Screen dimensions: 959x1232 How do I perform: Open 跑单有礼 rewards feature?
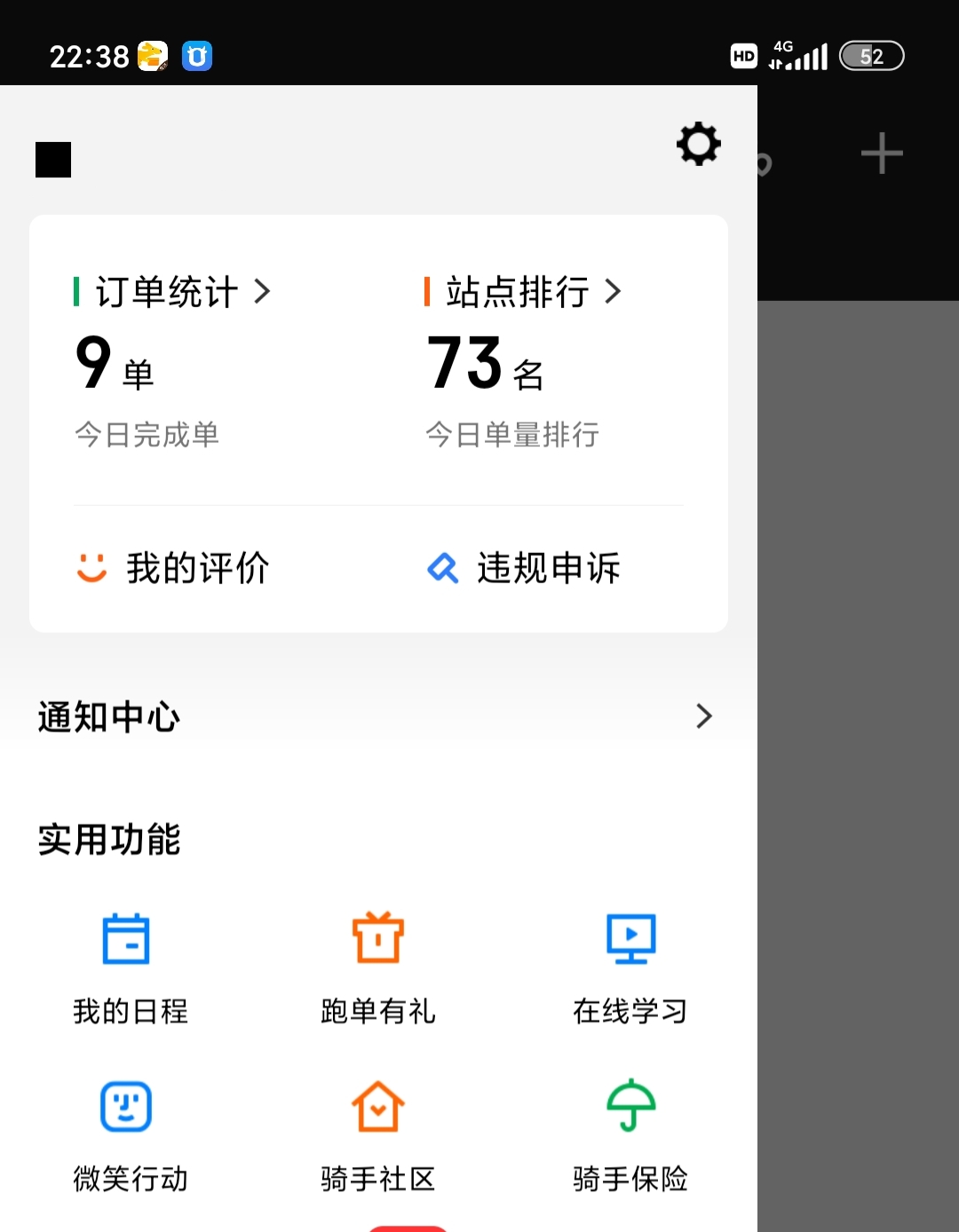click(379, 967)
